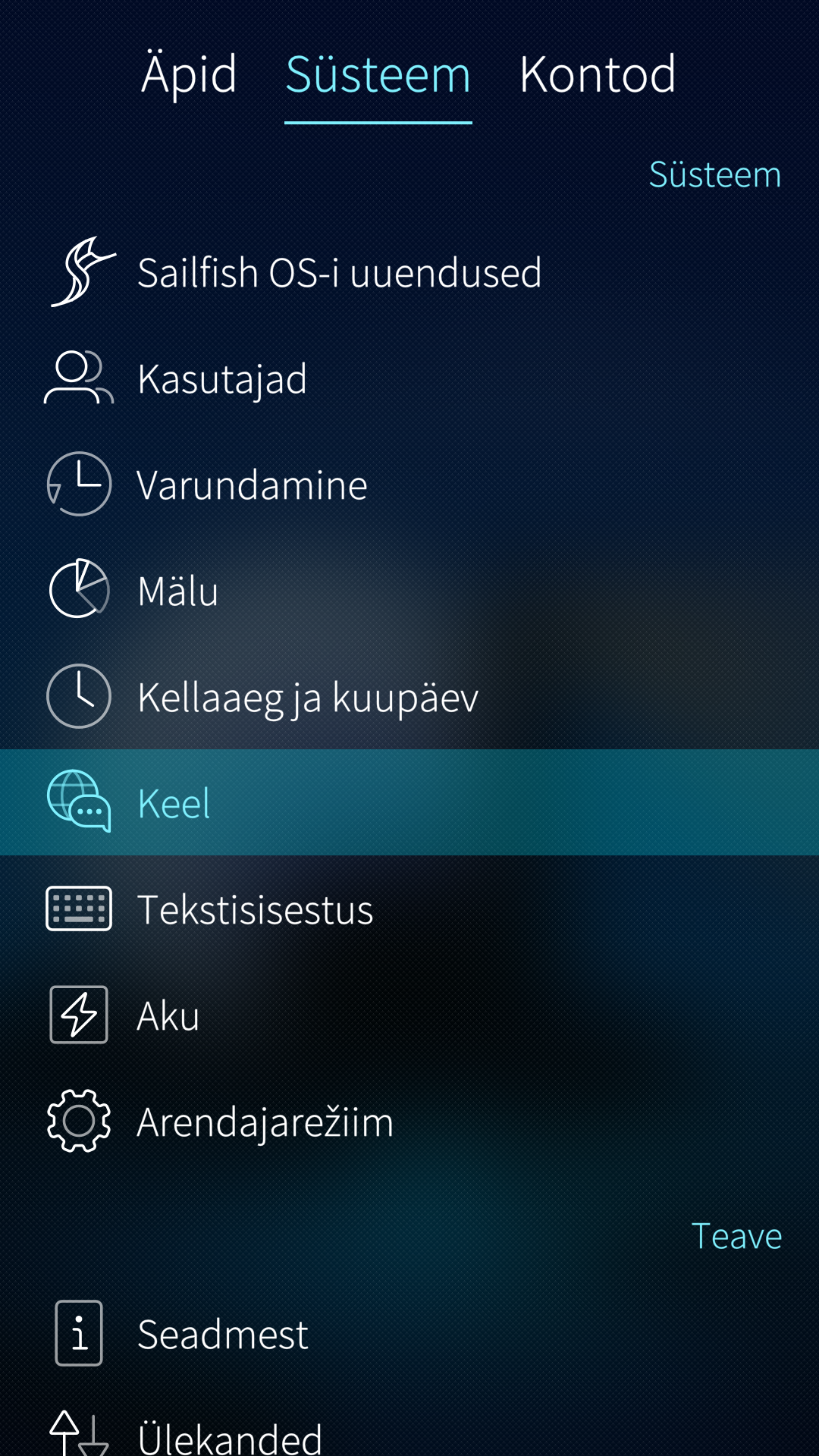Open Tekstisisestus settings
Screen dimensions: 819x1456
click(255, 909)
